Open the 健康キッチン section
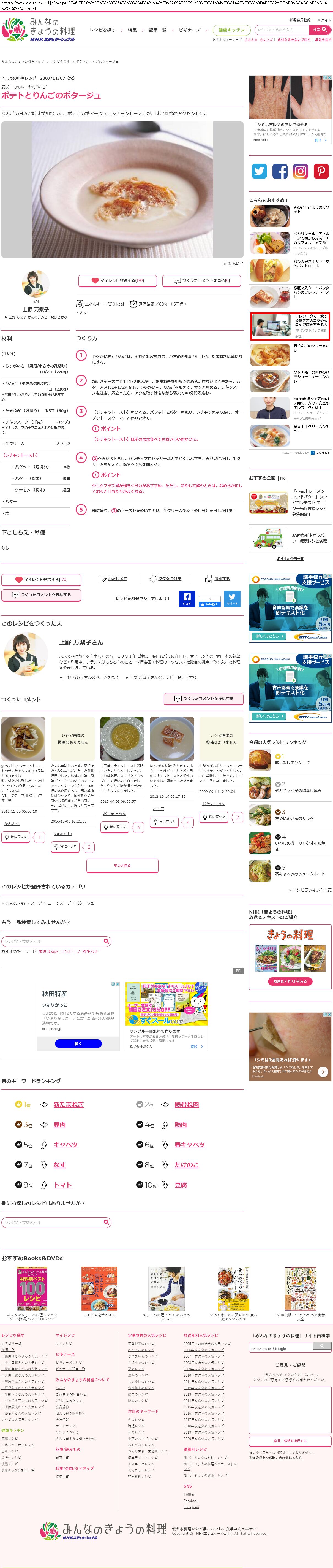This screenshot has width=333, height=1568. (x=231, y=30)
